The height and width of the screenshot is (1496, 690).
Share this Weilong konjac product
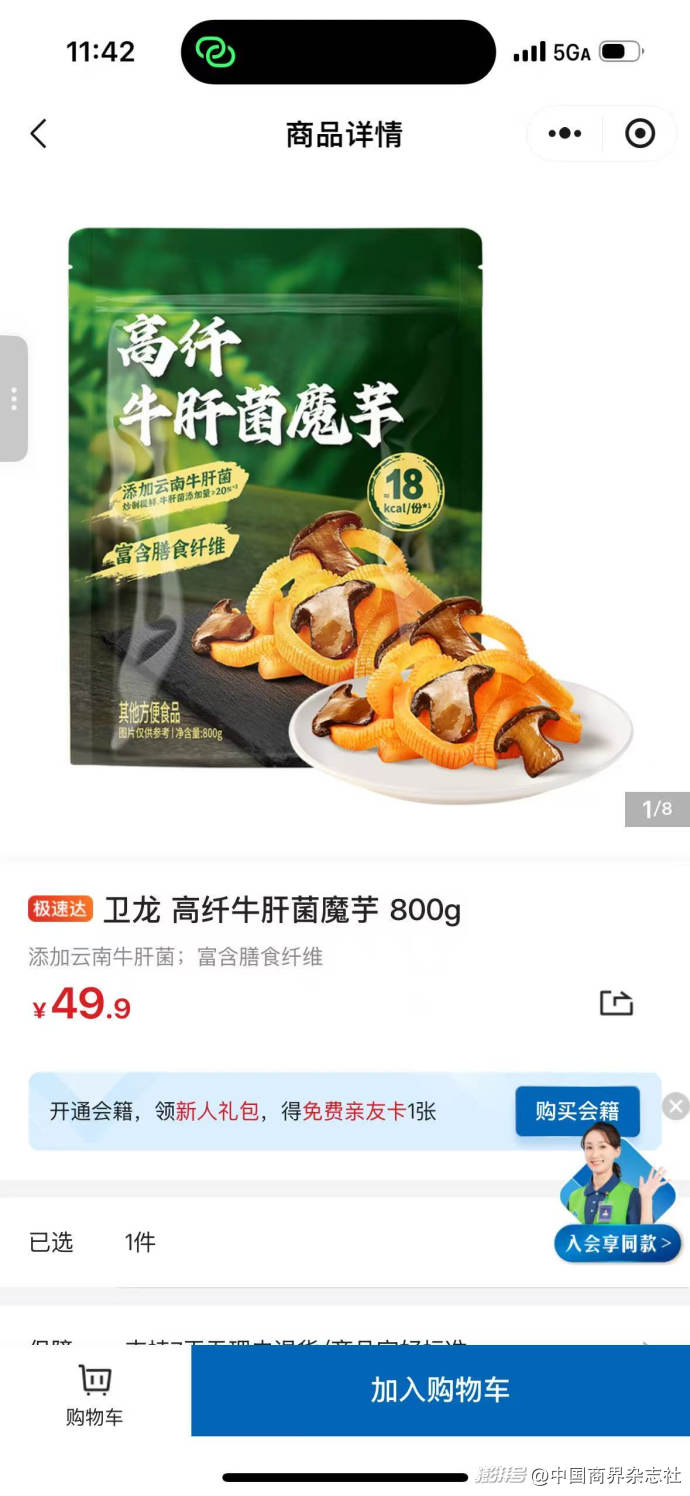coord(616,1003)
